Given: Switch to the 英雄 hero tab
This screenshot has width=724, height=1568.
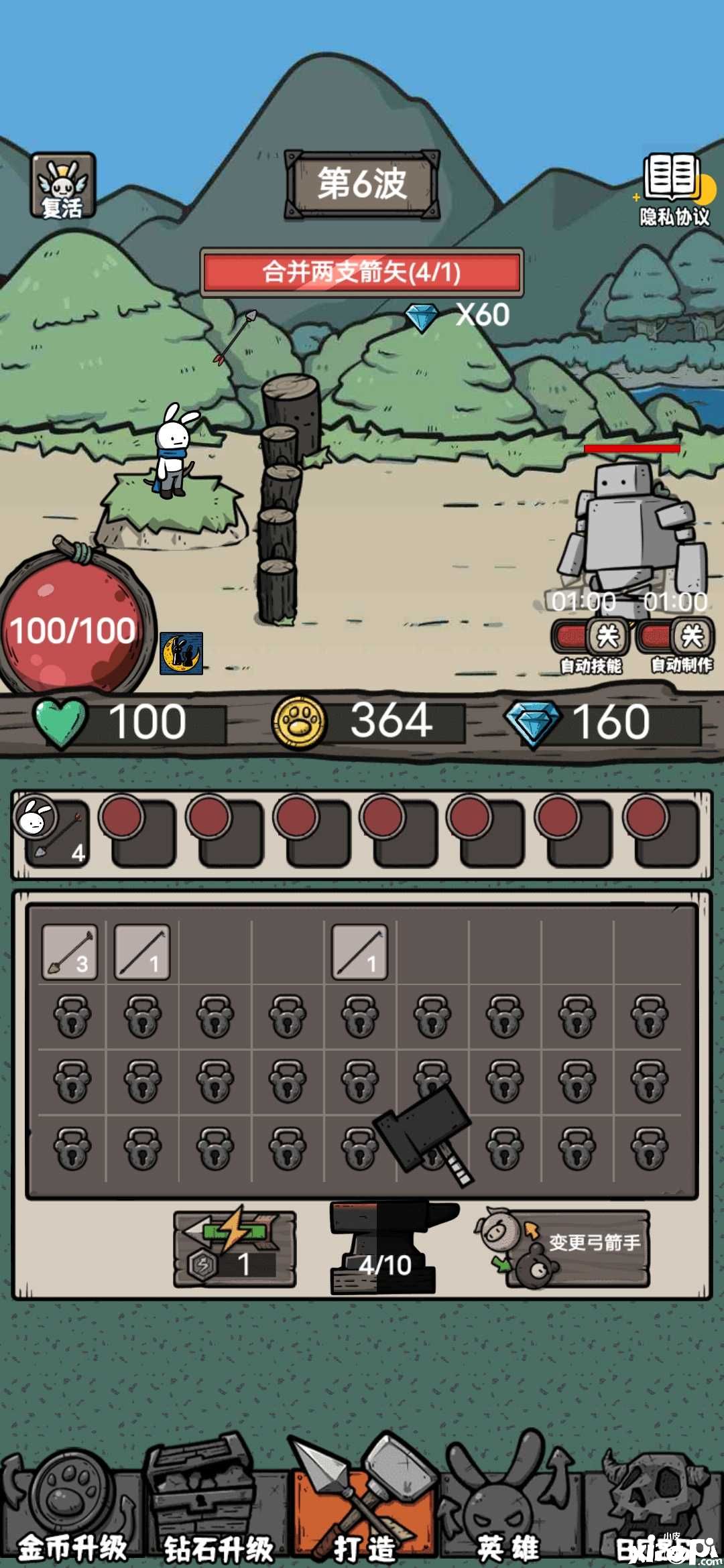Looking at the screenshot, I should pyautogui.click(x=508, y=1506).
